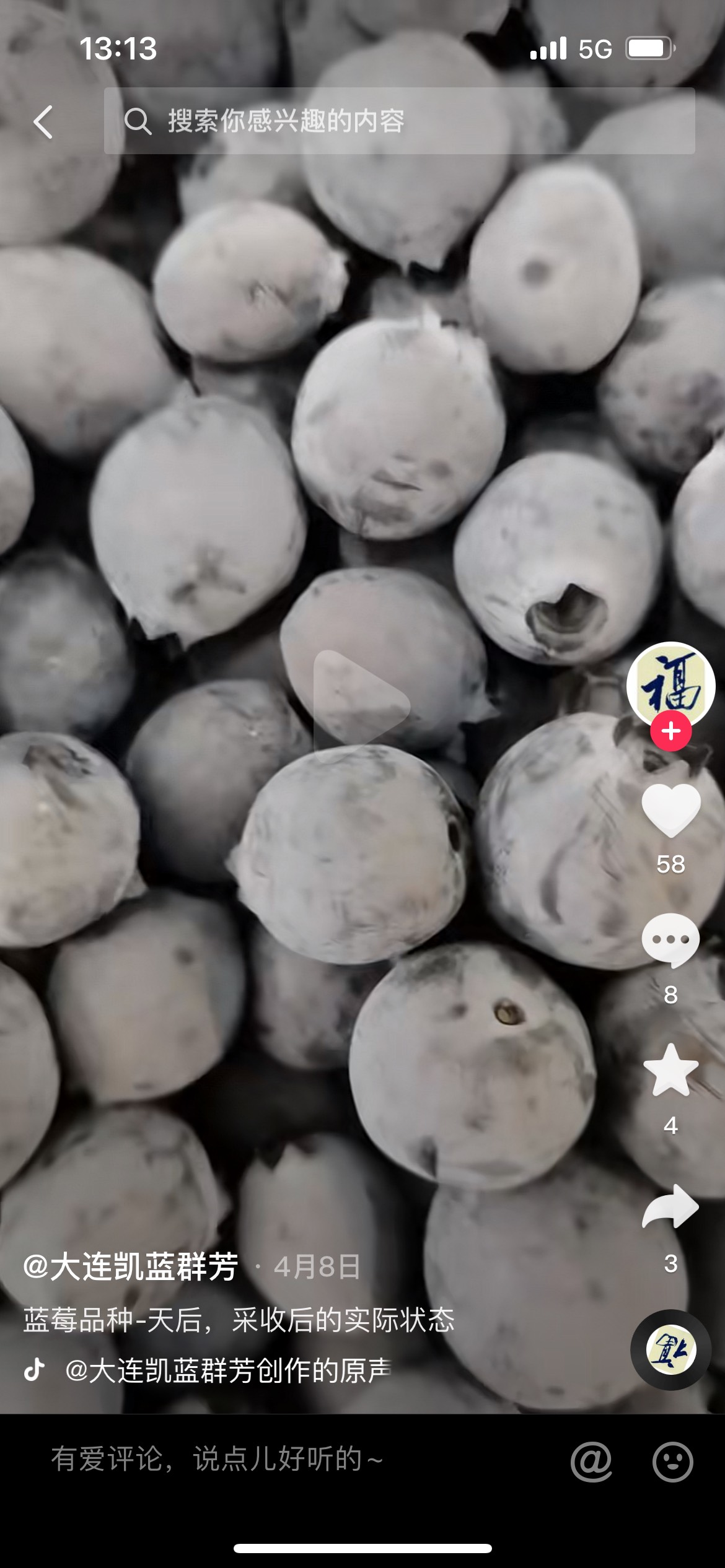Viewport: 725px width, 1568px height.
Task: Share this video with arrow icon
Action: [670, 1206]
